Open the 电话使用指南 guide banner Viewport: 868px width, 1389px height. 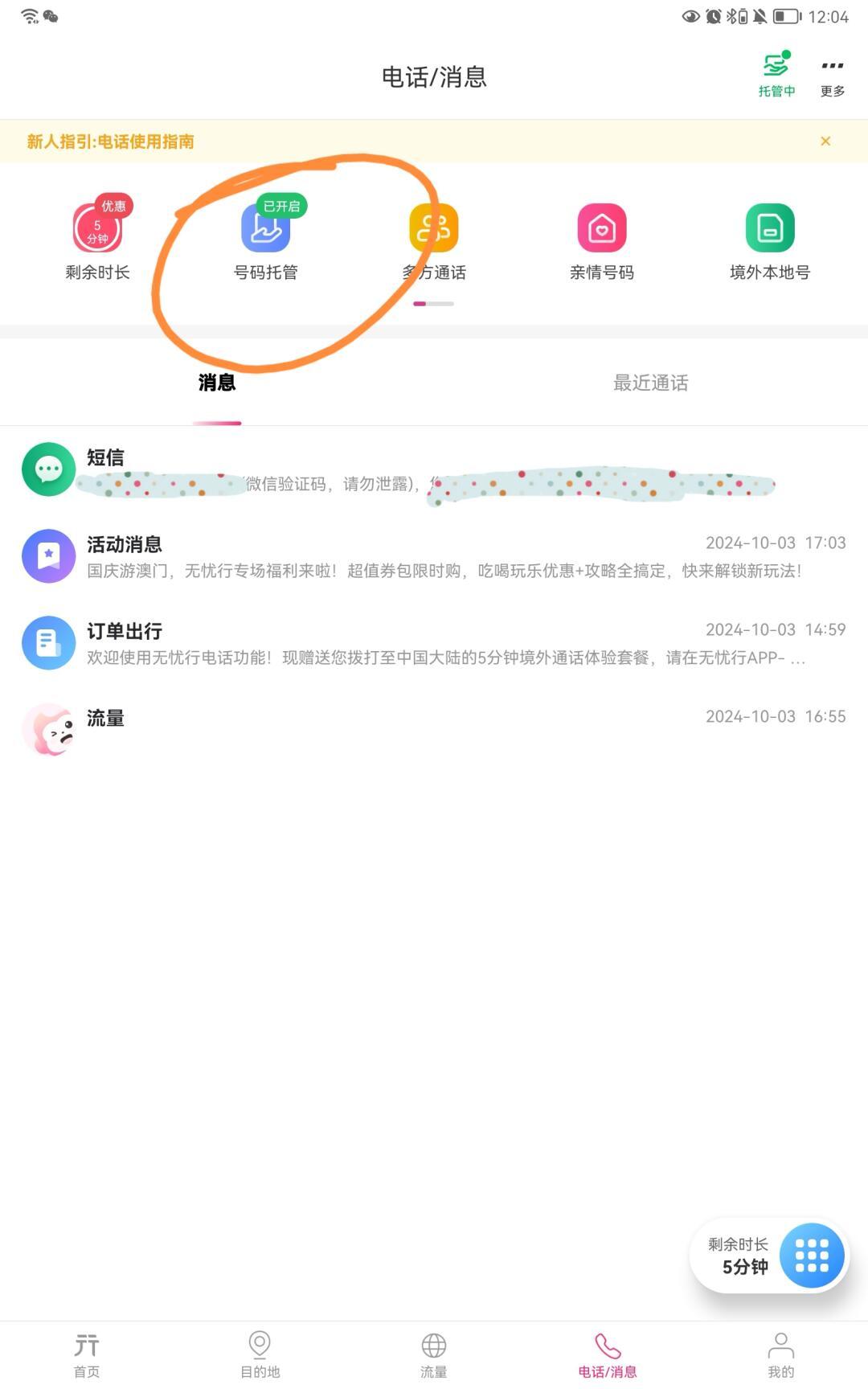point(111,141)
